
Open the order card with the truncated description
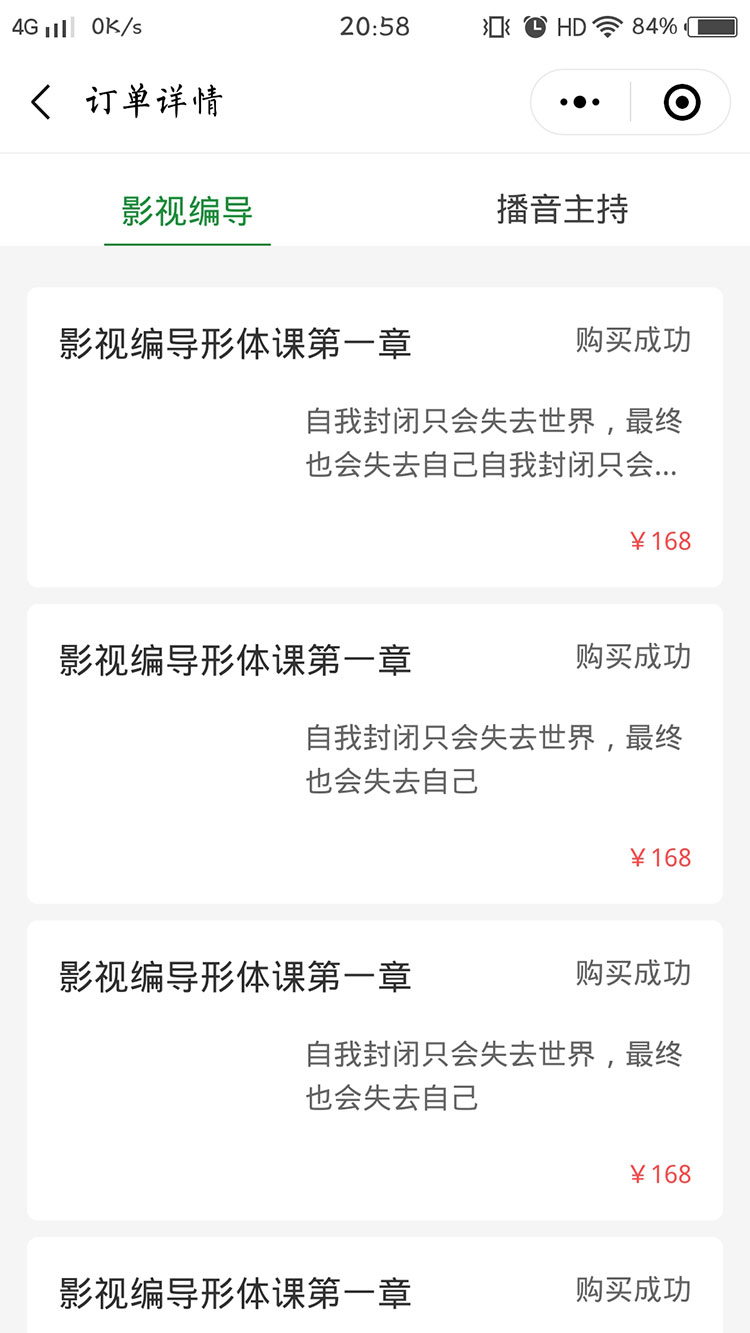pos(375,438)
